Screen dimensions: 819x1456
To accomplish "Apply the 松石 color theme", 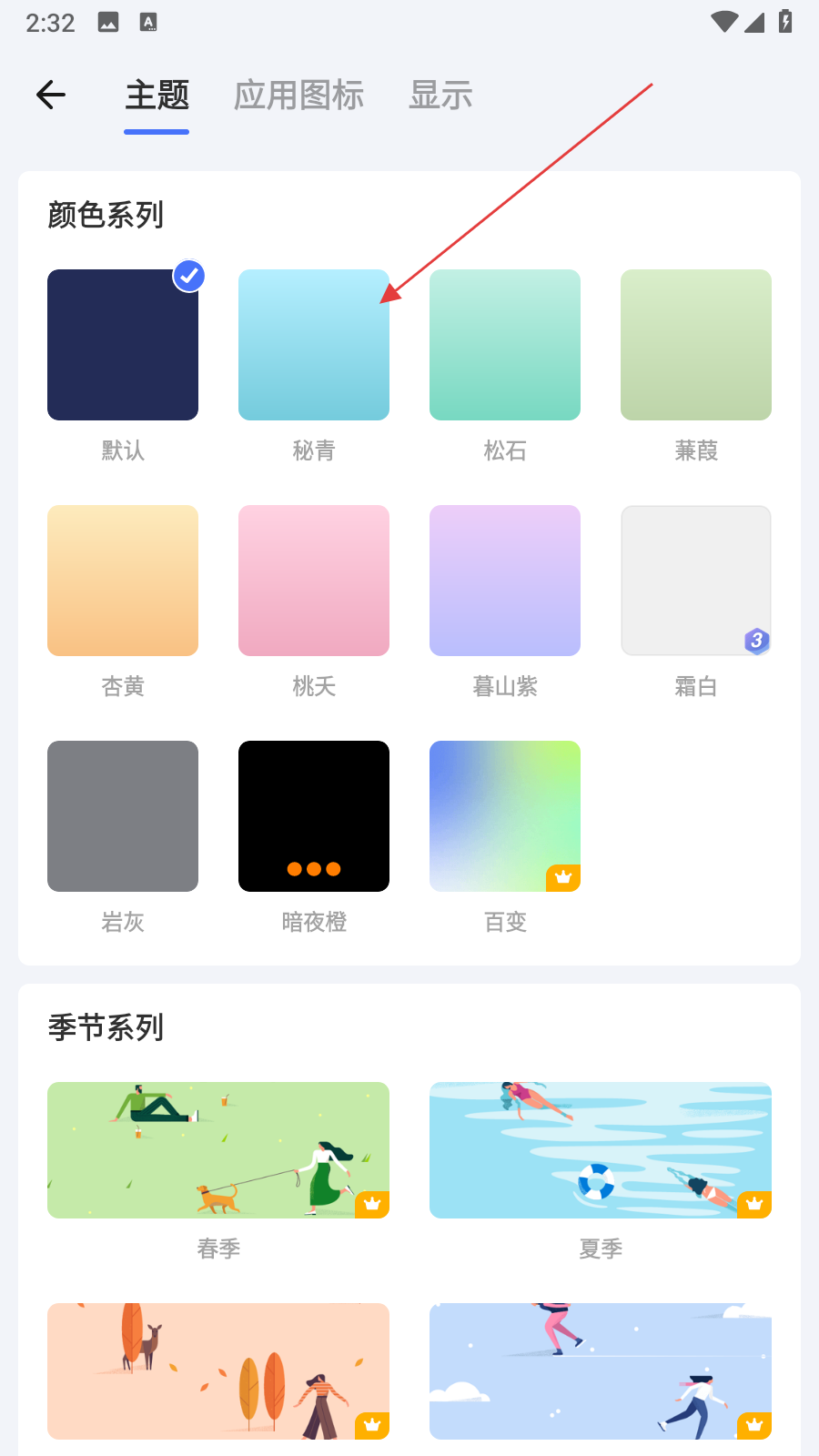I will click(505, 345).
